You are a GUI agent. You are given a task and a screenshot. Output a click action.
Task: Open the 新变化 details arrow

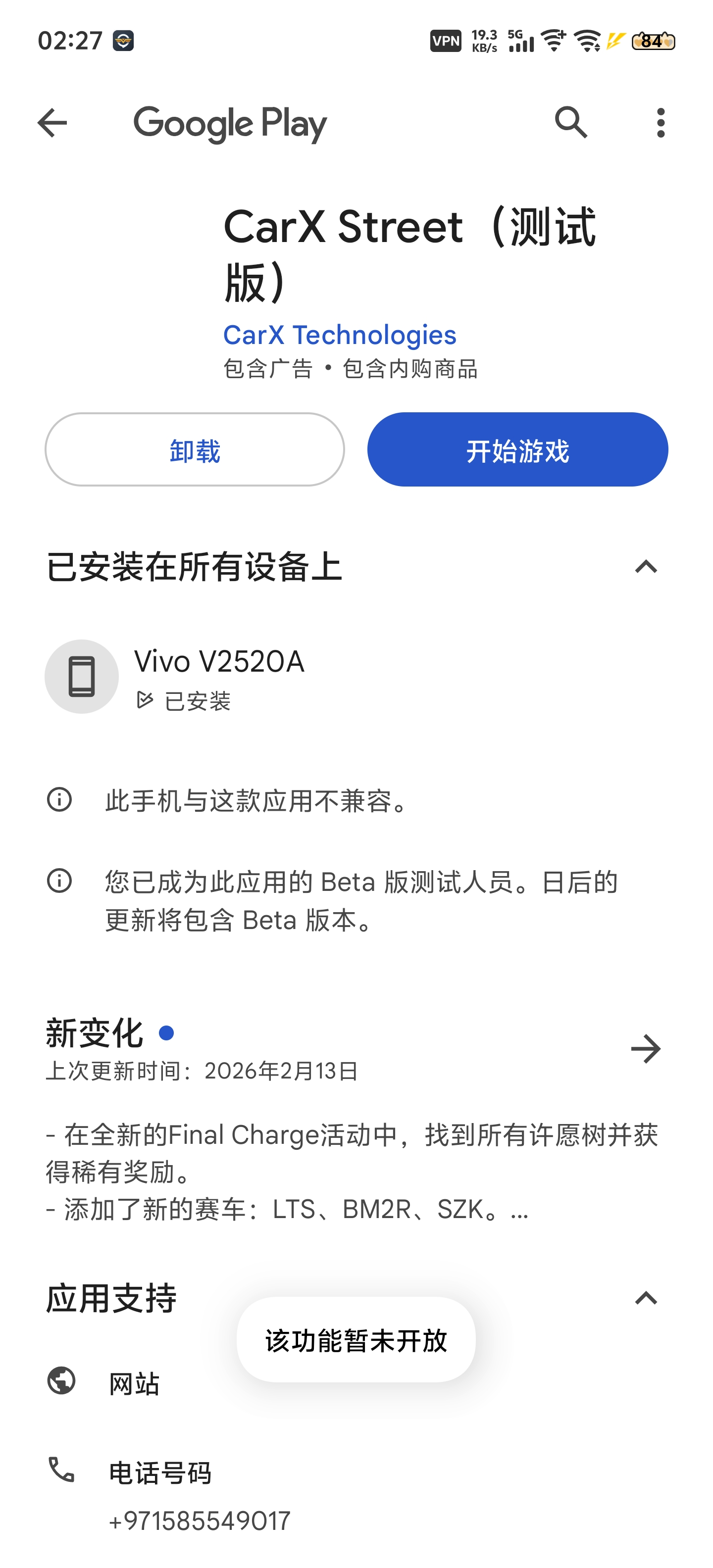click(646, 1049)
